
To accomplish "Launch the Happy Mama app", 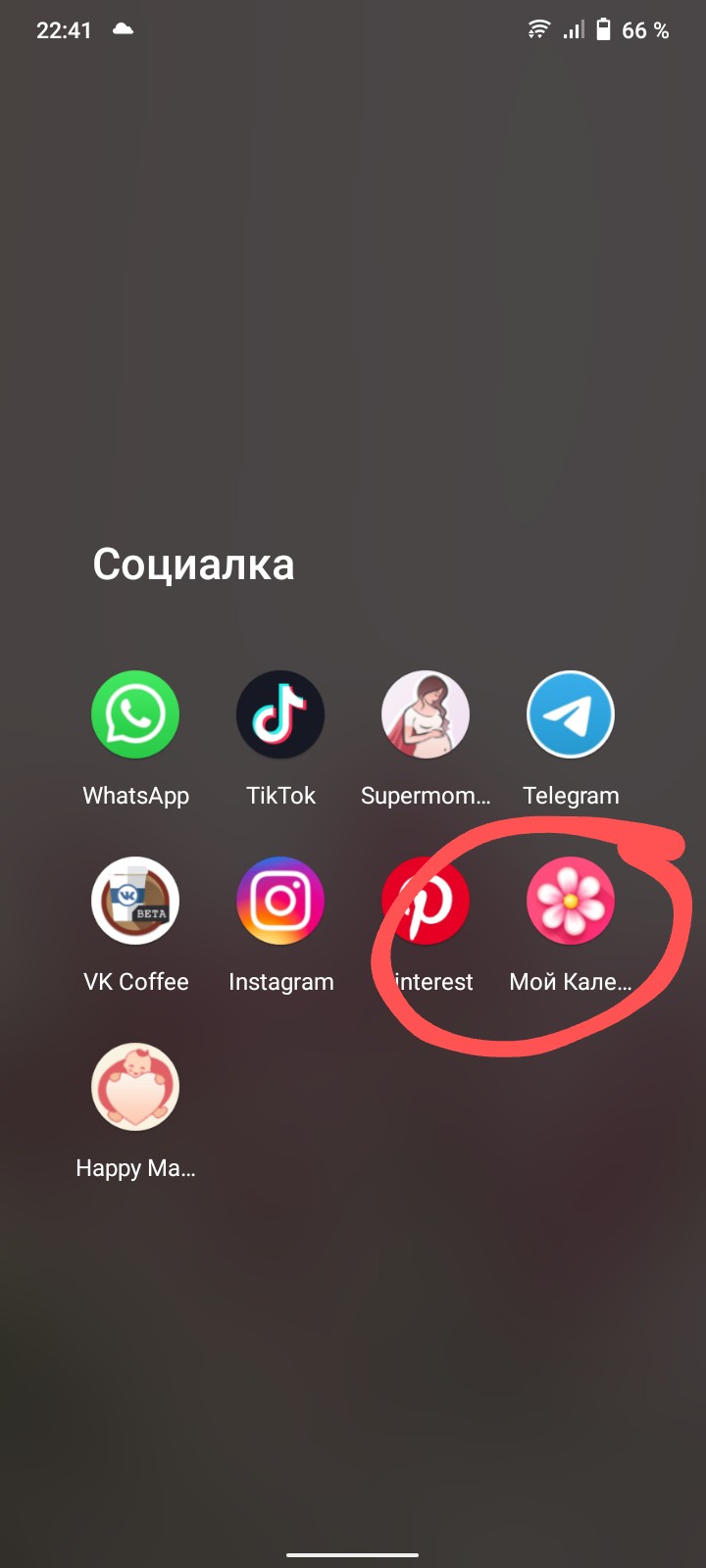I will click(135, 1087).
